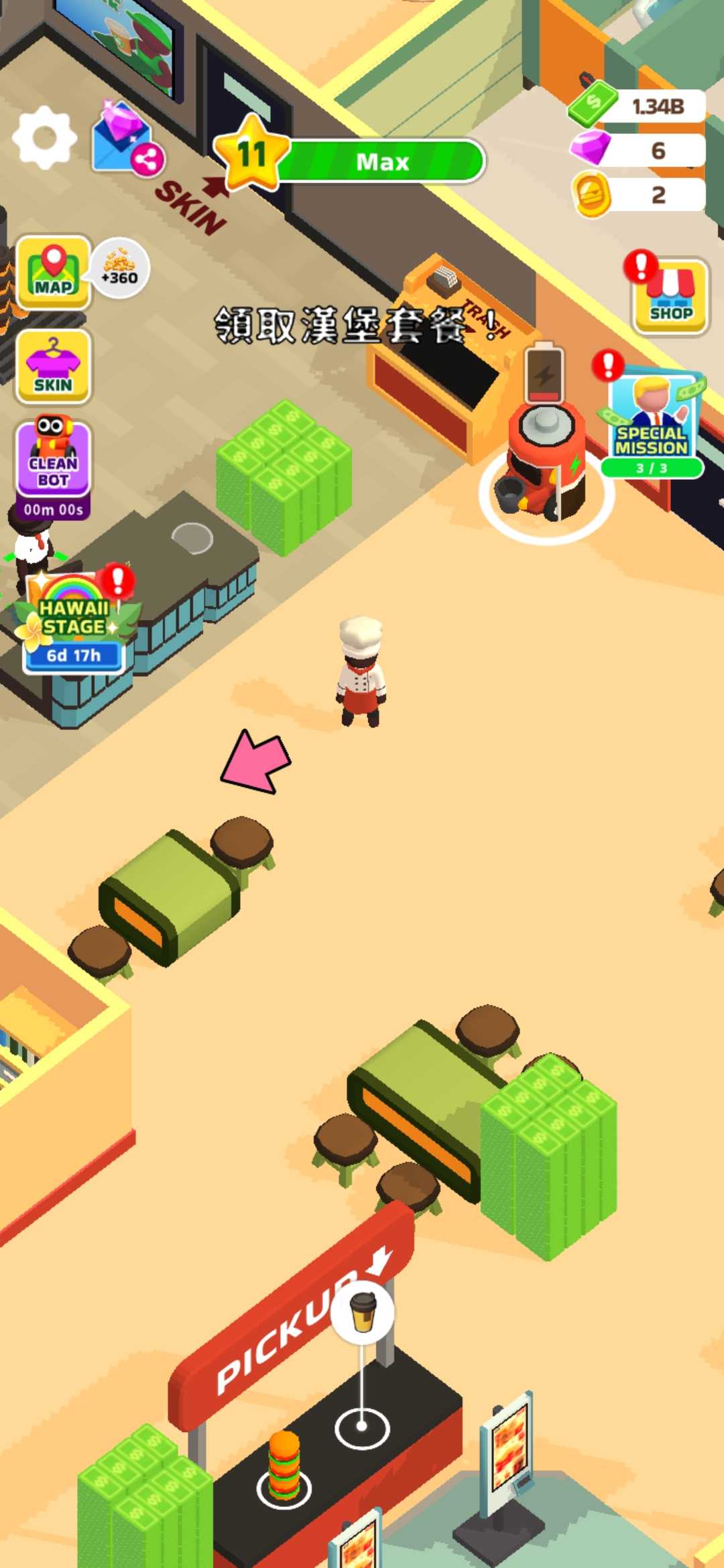
Task: Open the SHOP button
Action: pyautogui.click(x=670, y=296)
